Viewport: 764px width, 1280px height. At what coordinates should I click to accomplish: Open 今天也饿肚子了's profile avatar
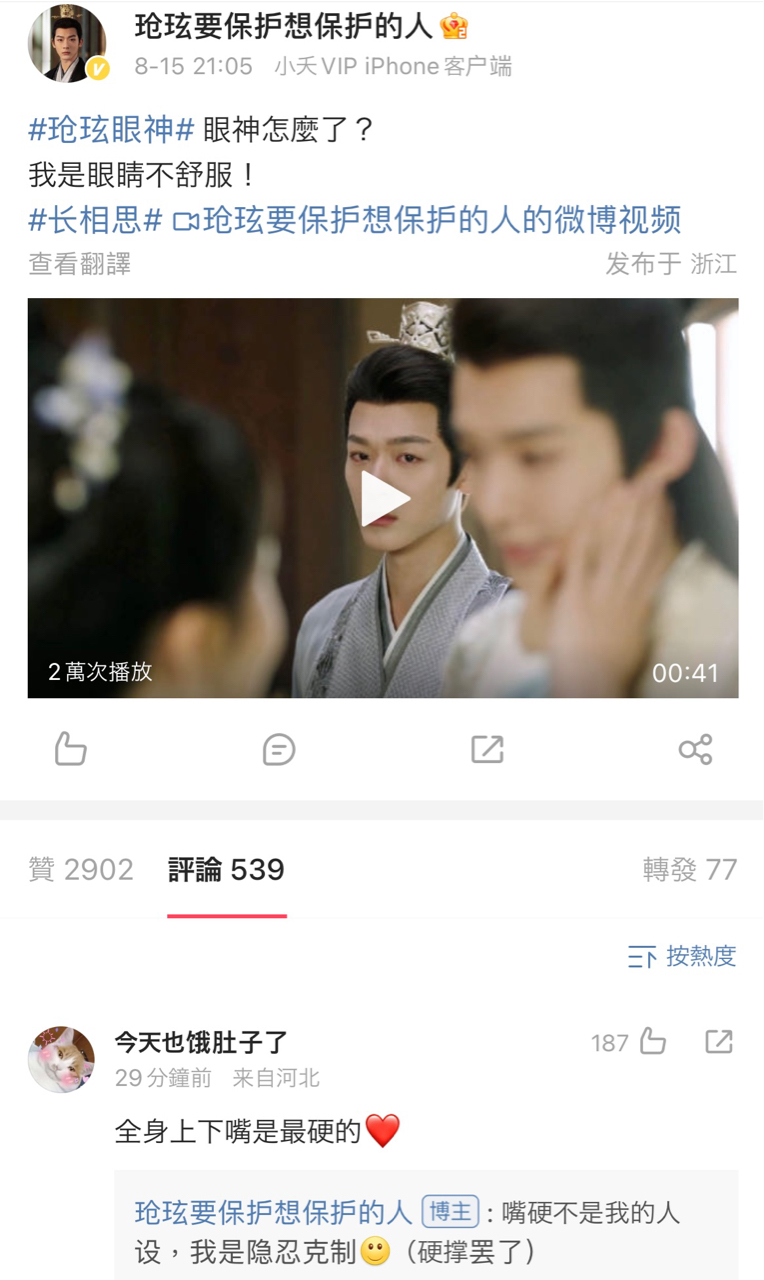coord(62,1059)
